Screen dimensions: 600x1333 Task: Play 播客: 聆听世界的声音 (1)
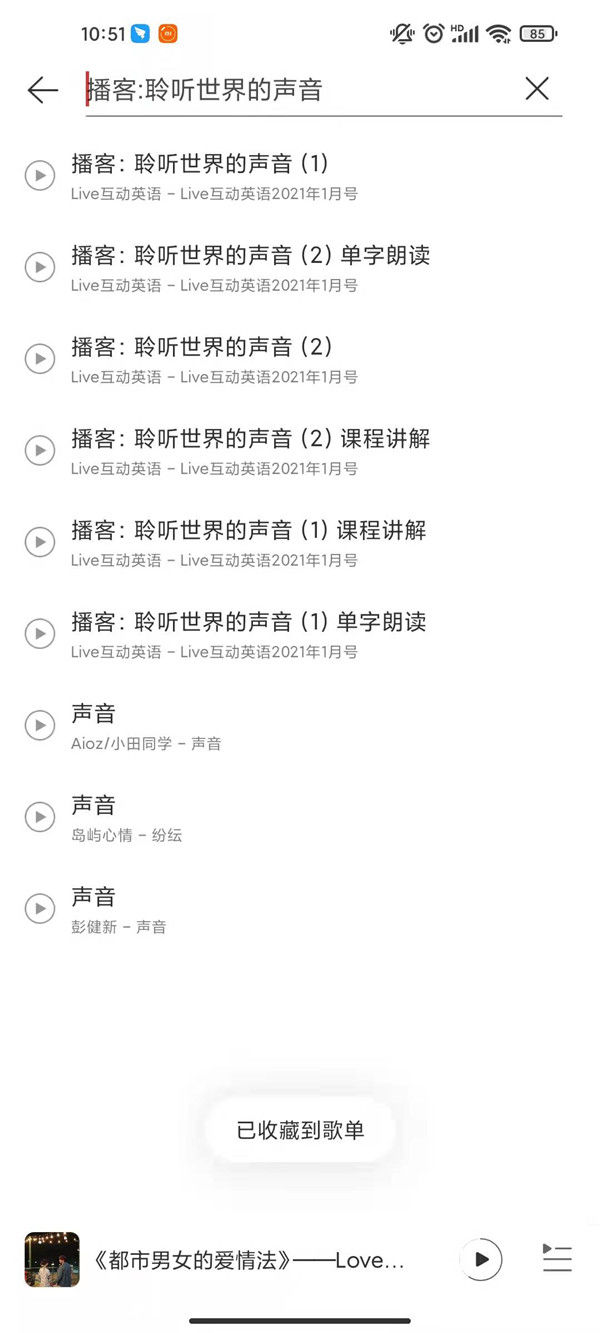(39, 176)
